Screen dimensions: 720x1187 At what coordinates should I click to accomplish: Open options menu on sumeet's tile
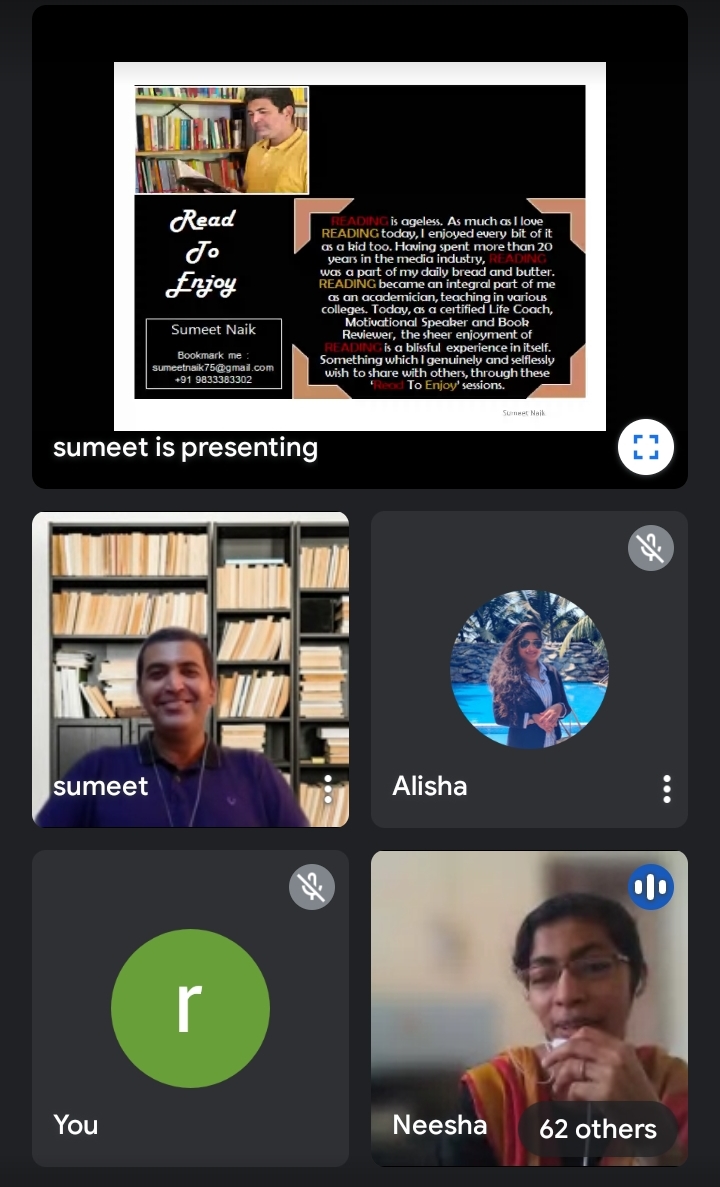click(328, 789)
